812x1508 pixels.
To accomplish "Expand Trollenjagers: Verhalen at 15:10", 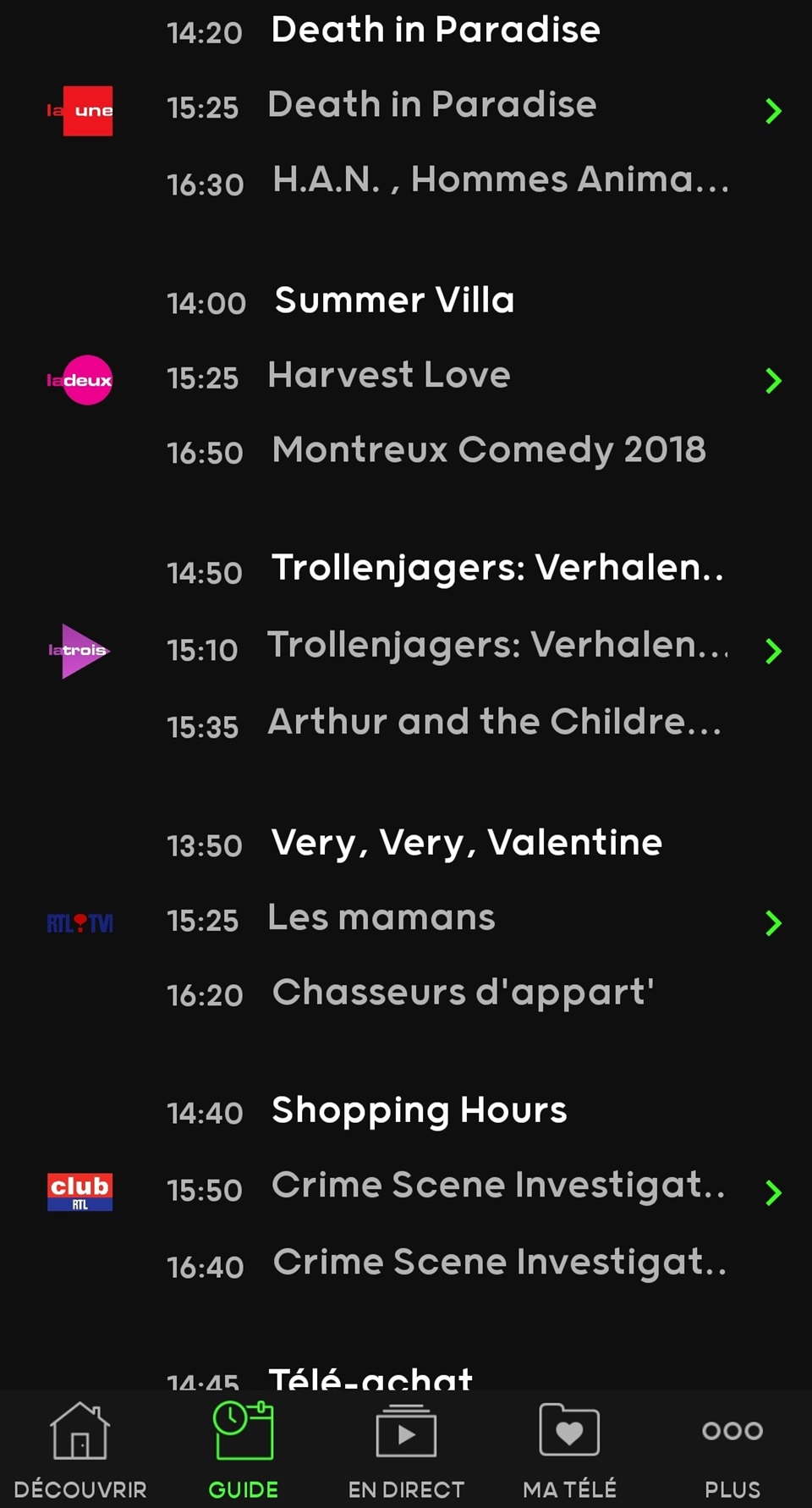I will (772, 651).
